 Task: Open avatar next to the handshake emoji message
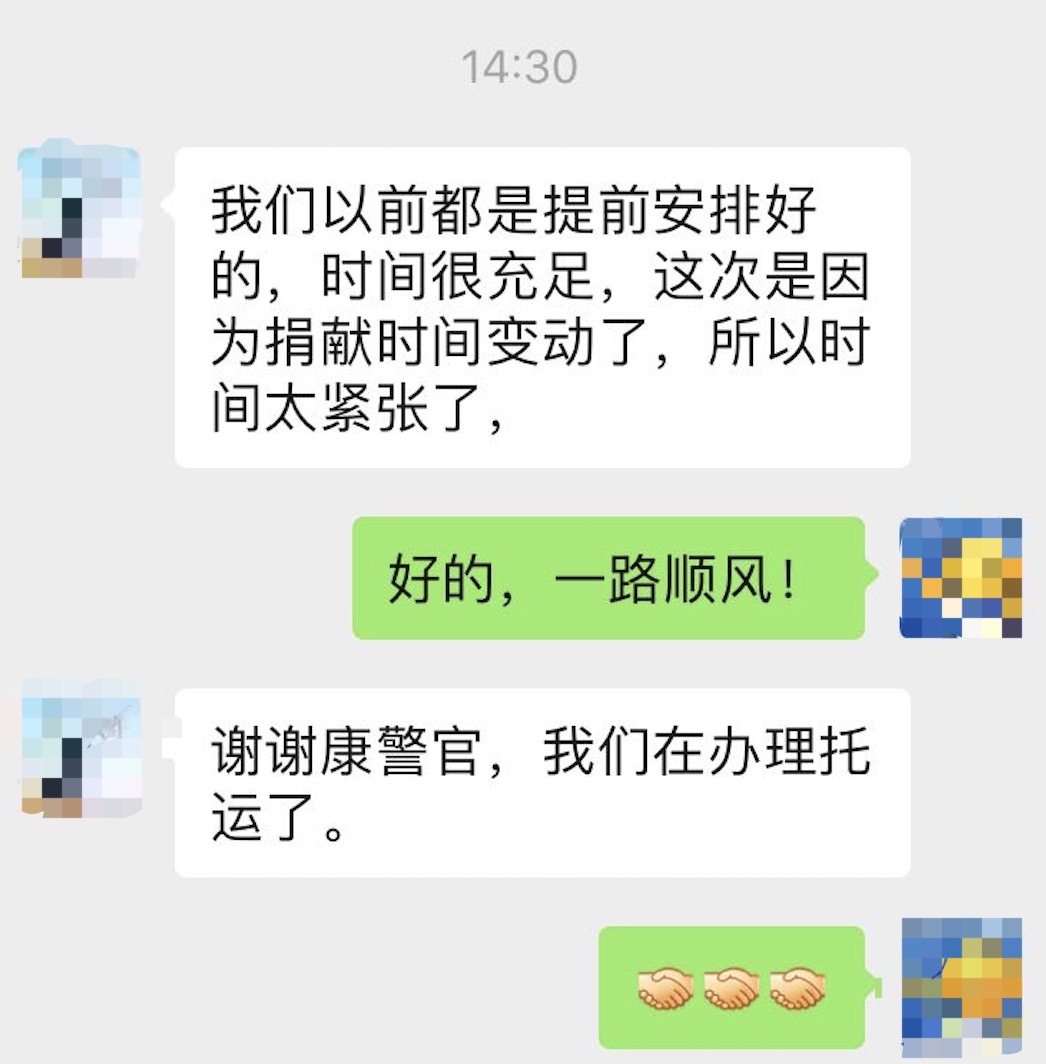tap(961, 985)
